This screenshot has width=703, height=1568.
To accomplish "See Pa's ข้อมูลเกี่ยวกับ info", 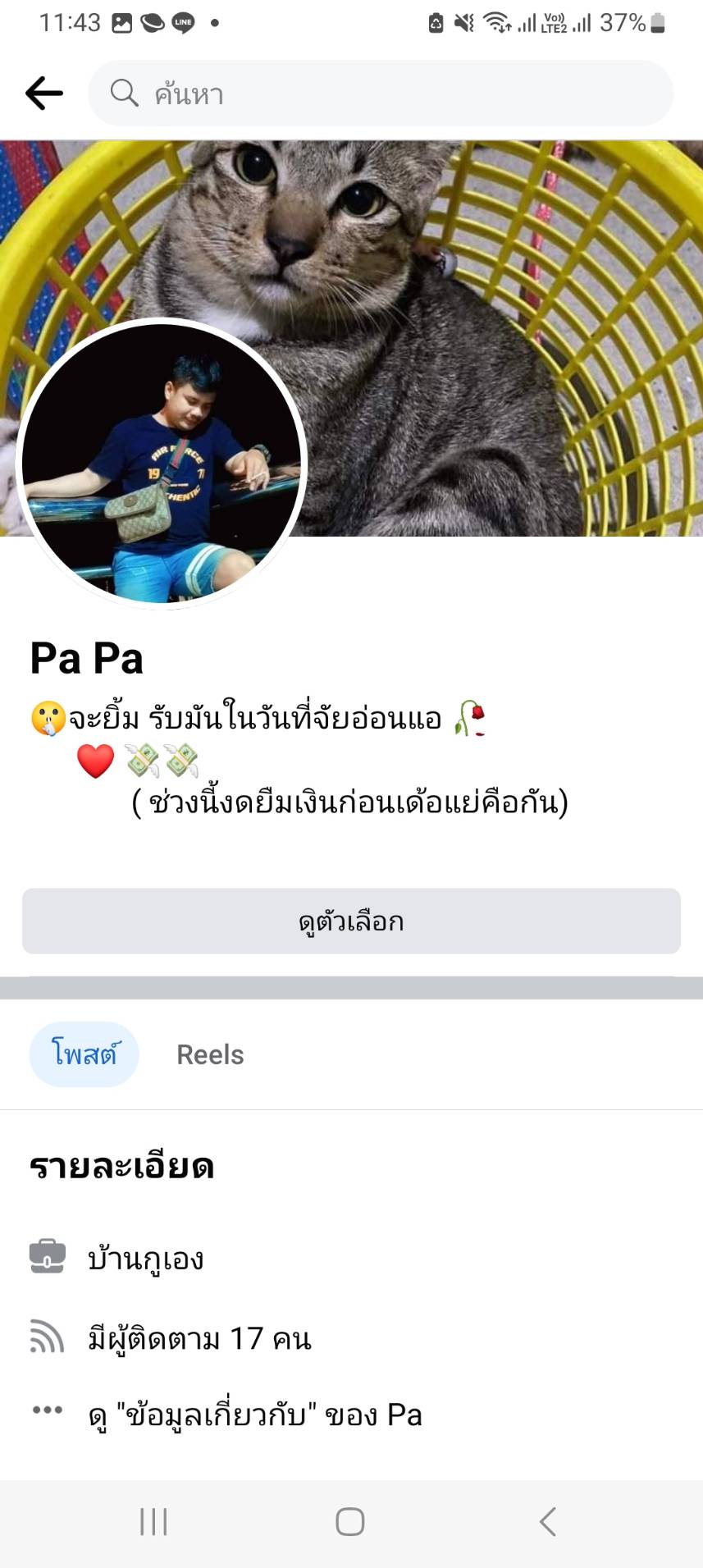I will point(254,1415).
